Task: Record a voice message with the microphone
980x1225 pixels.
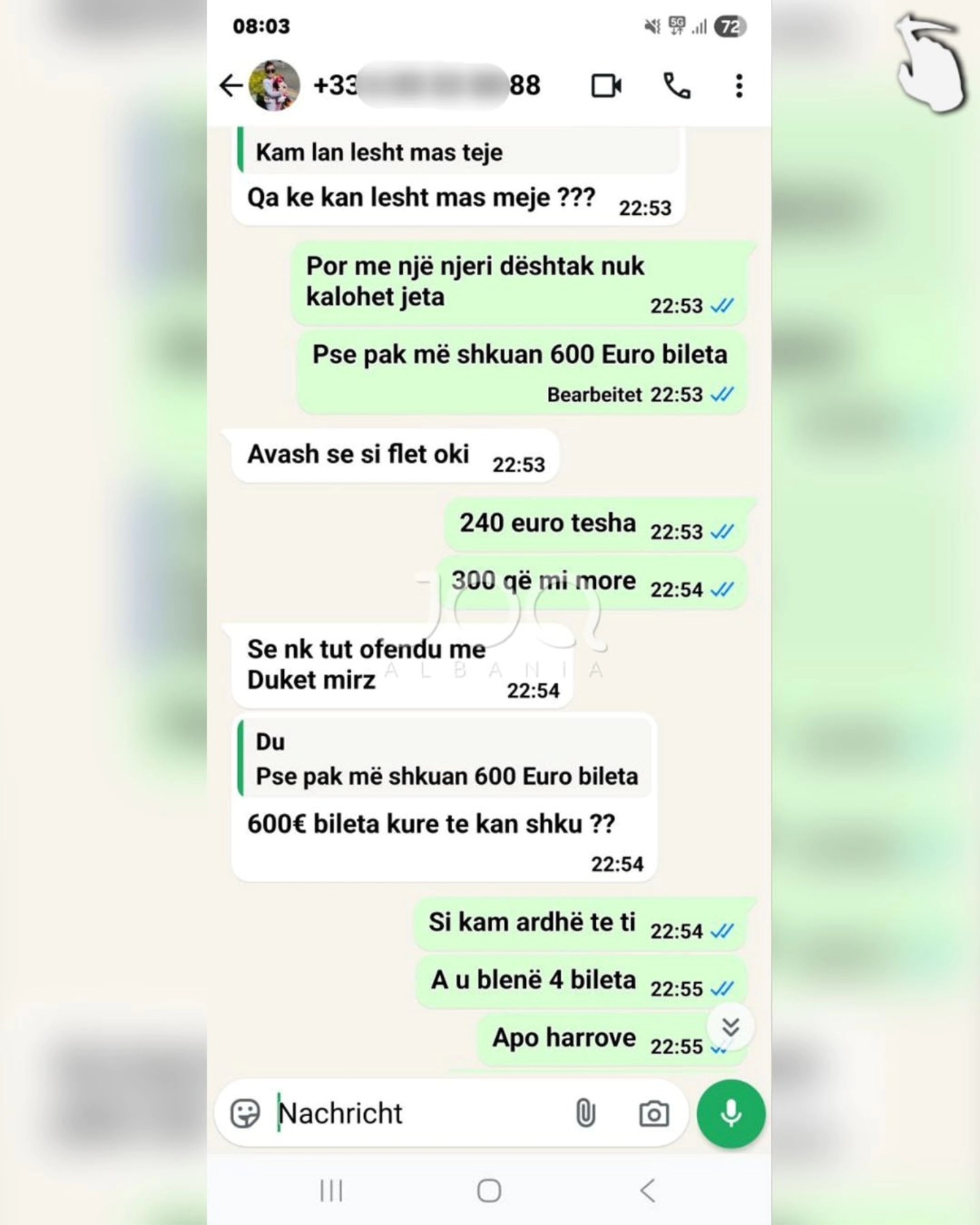Action: click(x=731, y=1114)
